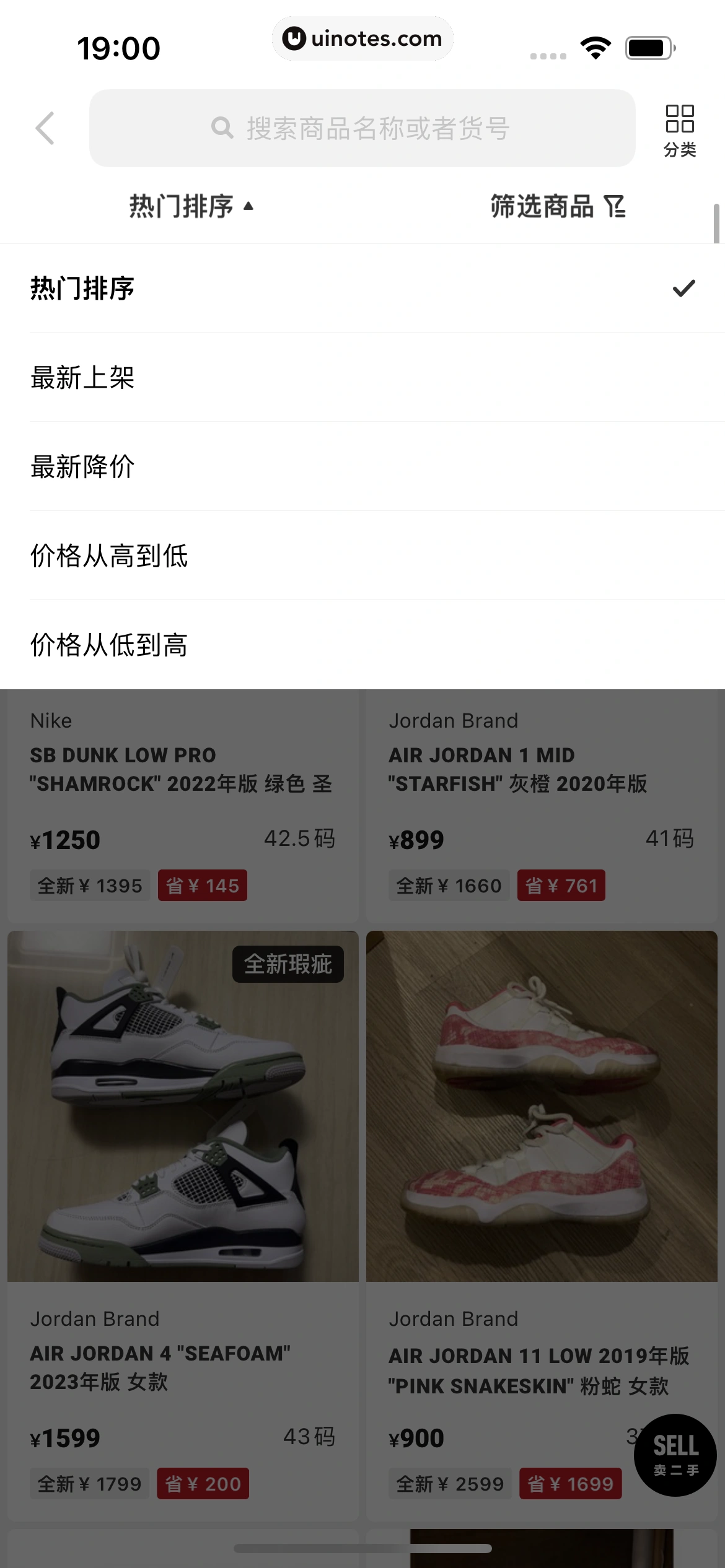Tap the product search box

click(362, 128)
